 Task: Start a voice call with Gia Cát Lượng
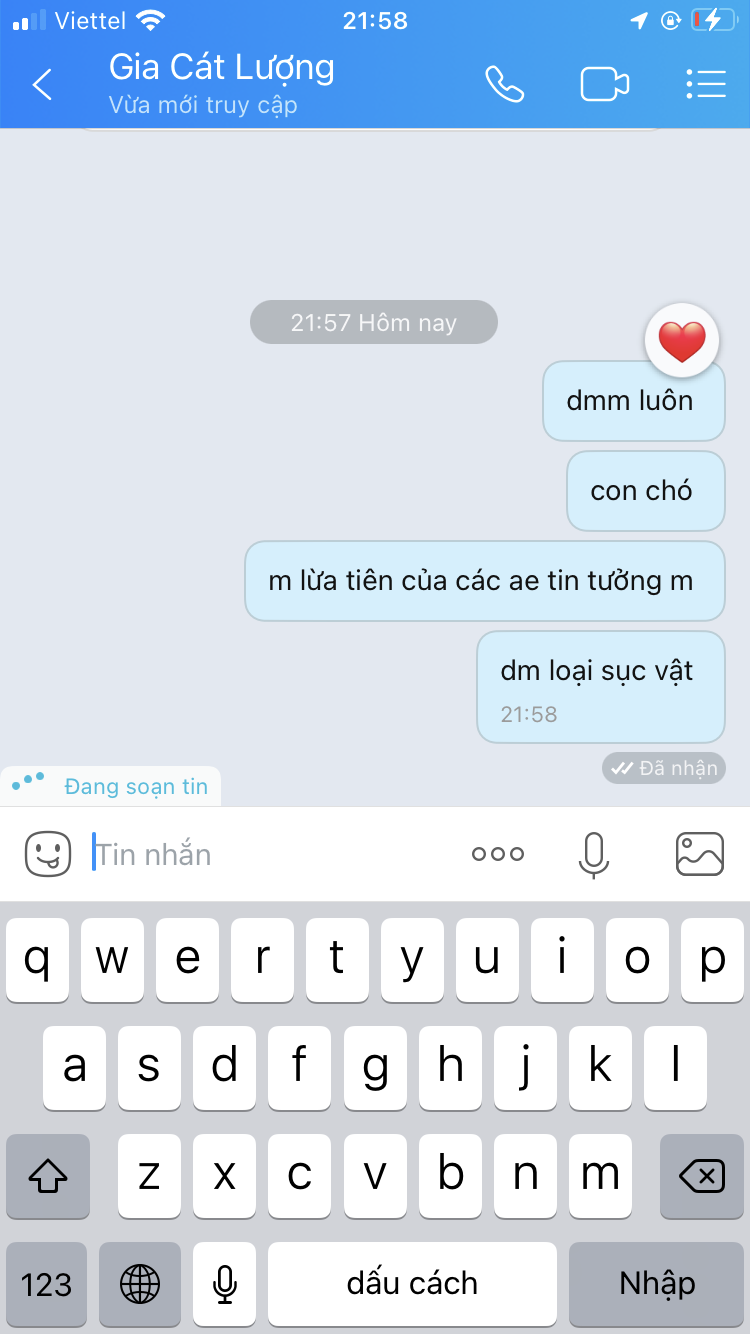click(505, 85)
